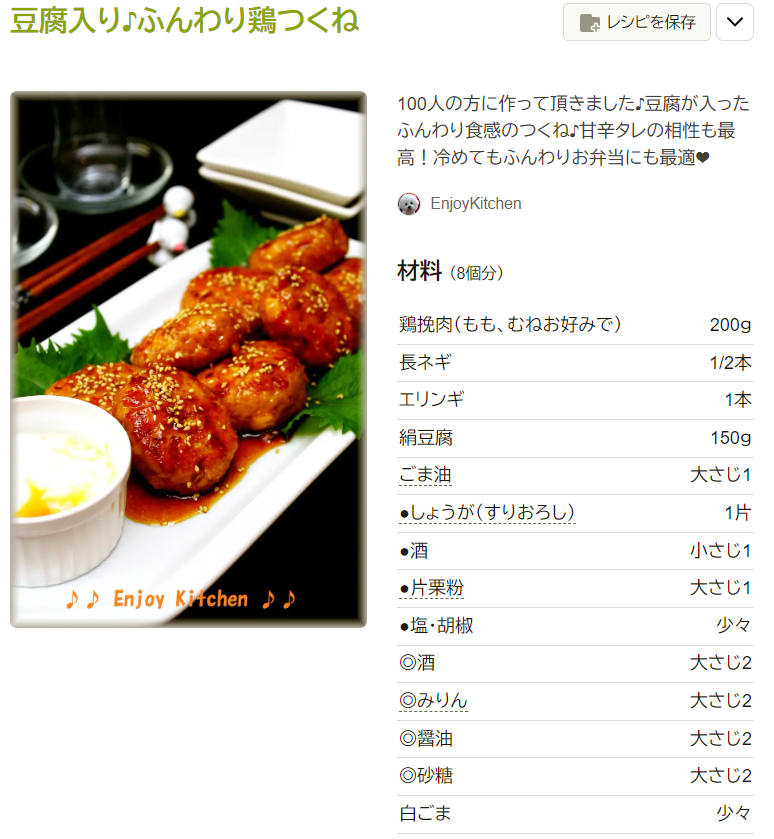This screenshot has width=774, height=839.
Task: Open the 片栗粉 ingredient link
Action: click(437, 588)
